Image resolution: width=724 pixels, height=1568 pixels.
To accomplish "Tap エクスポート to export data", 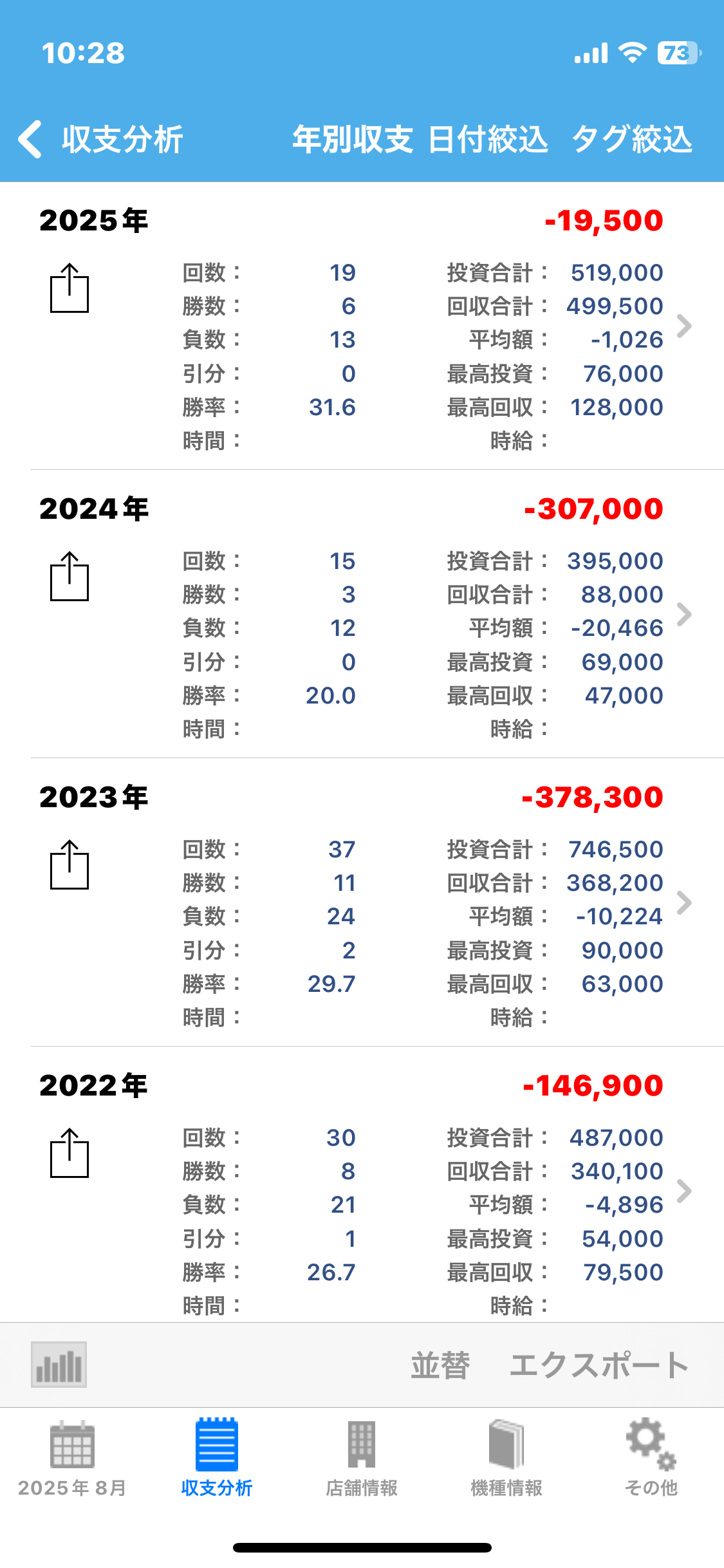I will (x=599, y=1365).
